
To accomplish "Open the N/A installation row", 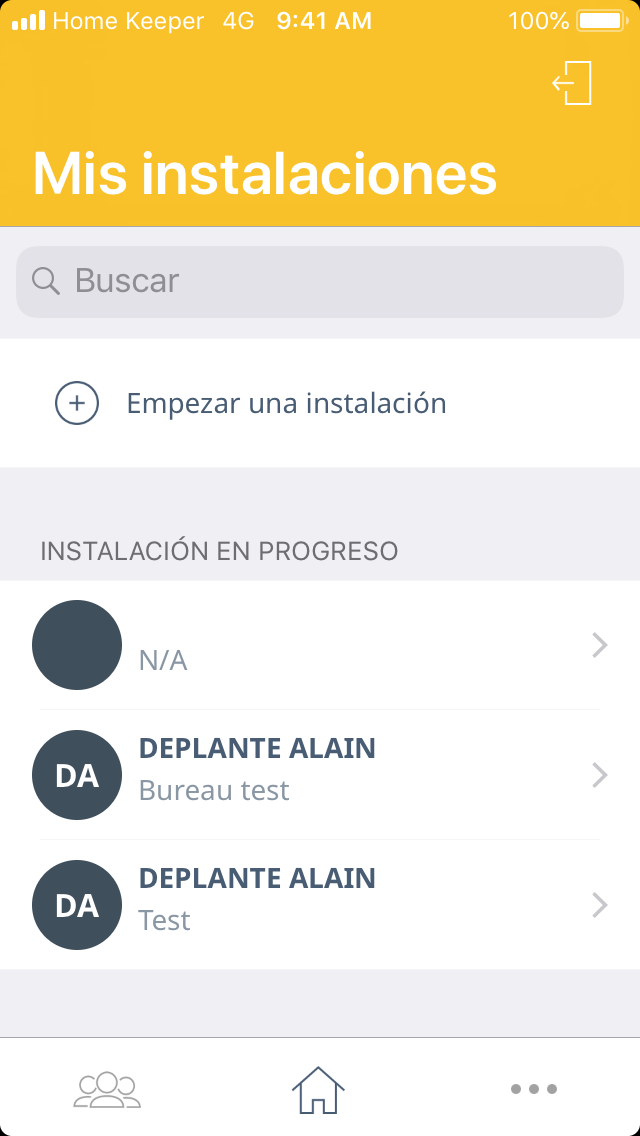I will (320, 646).
